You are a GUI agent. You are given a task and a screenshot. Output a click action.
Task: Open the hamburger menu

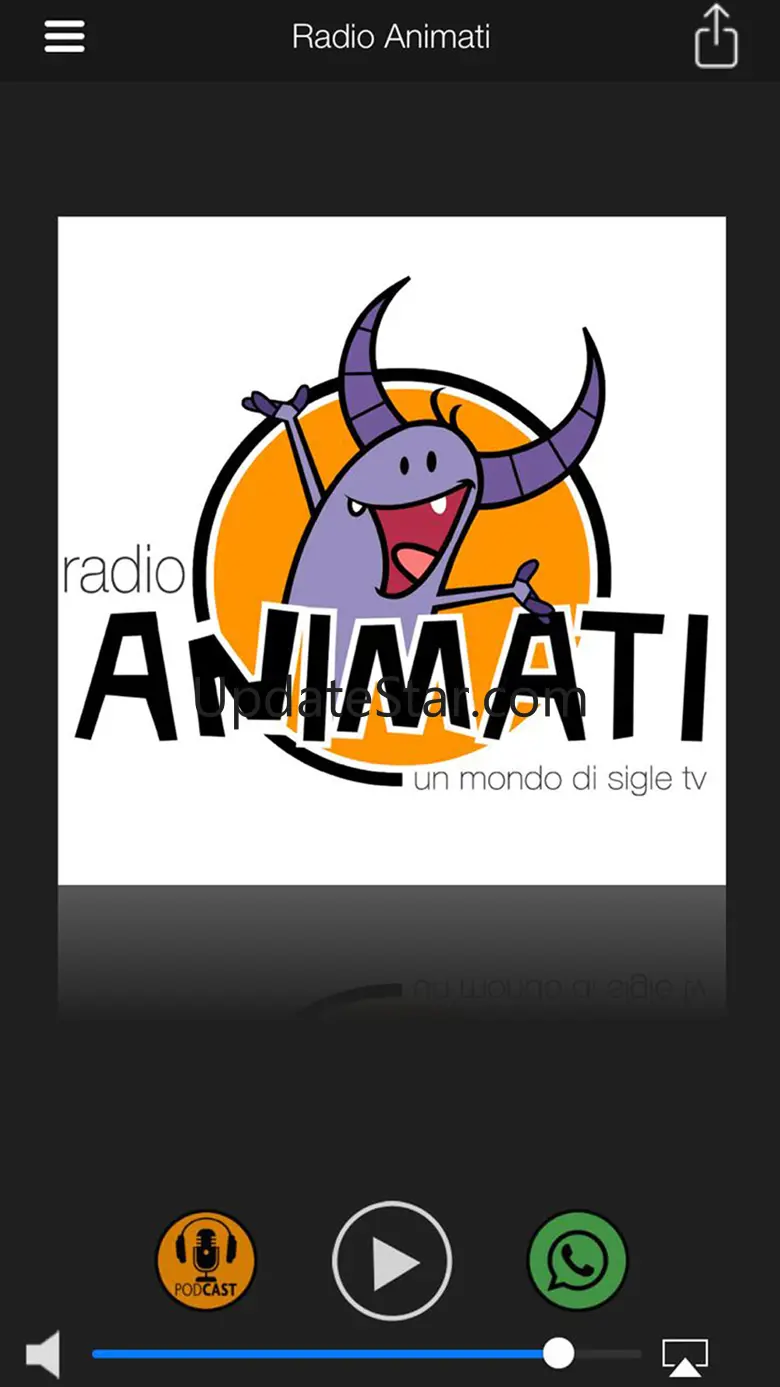[64, 37]
